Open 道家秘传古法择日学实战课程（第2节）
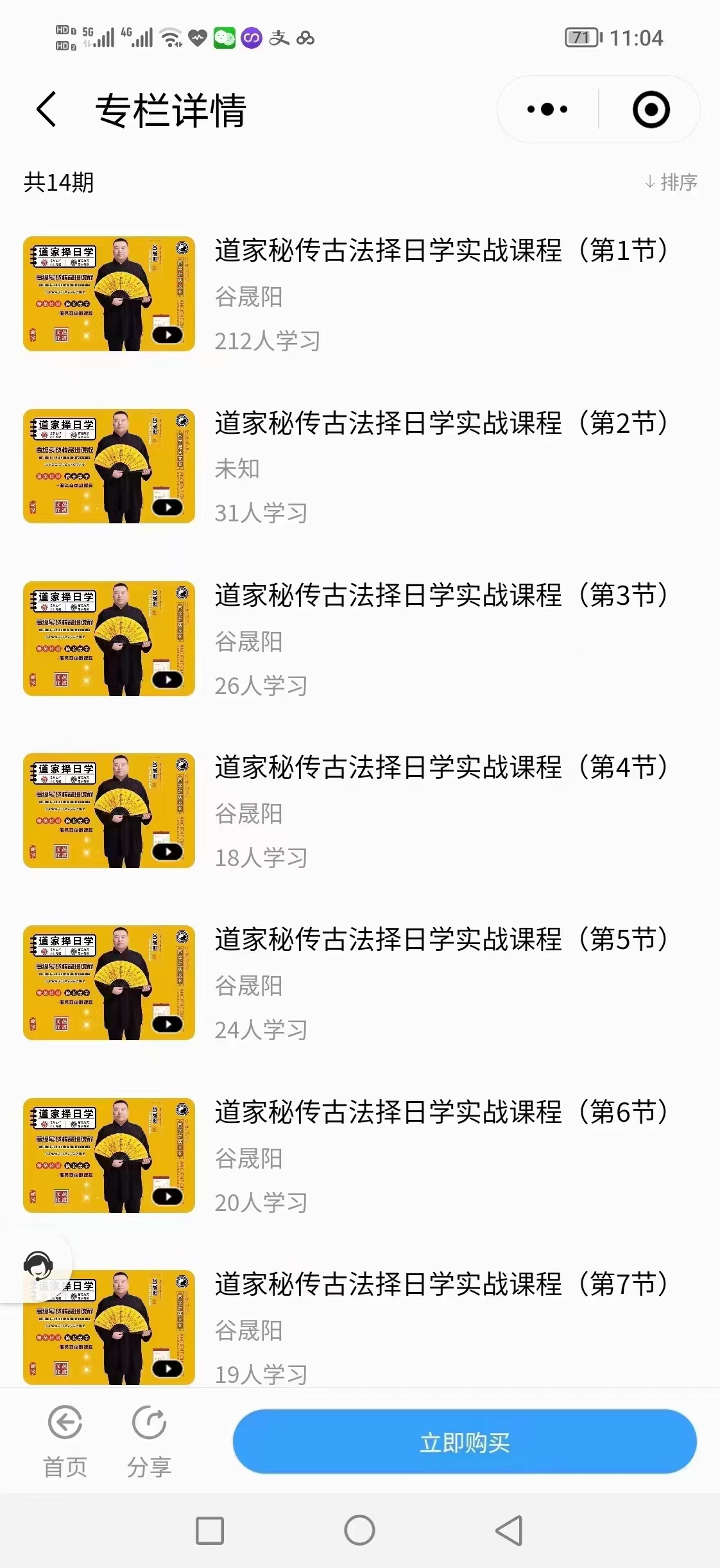Screen dimensions: 720x1568 443,425
